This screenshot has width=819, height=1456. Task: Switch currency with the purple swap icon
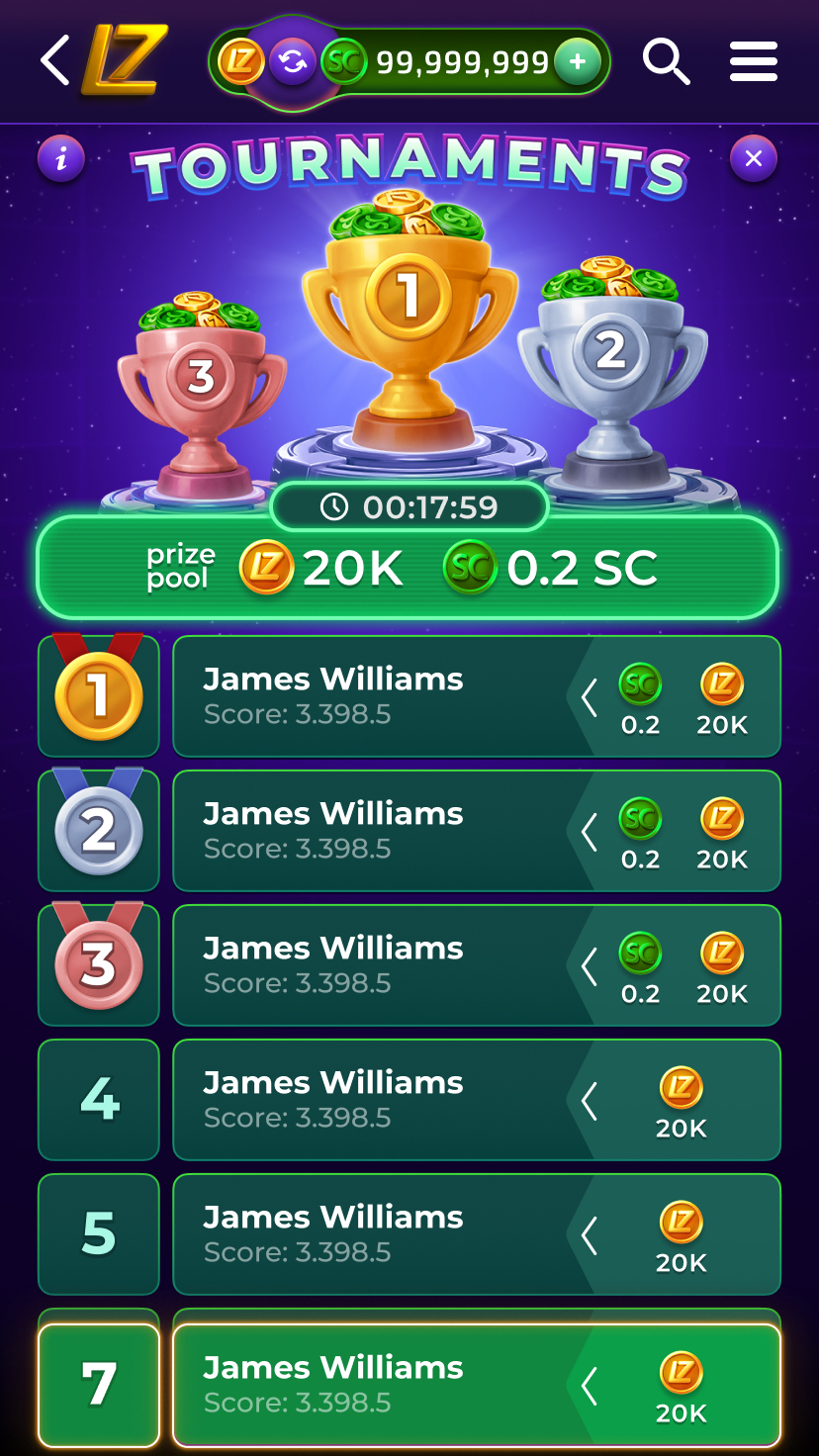pyautogui.click(x=292, y=62)
